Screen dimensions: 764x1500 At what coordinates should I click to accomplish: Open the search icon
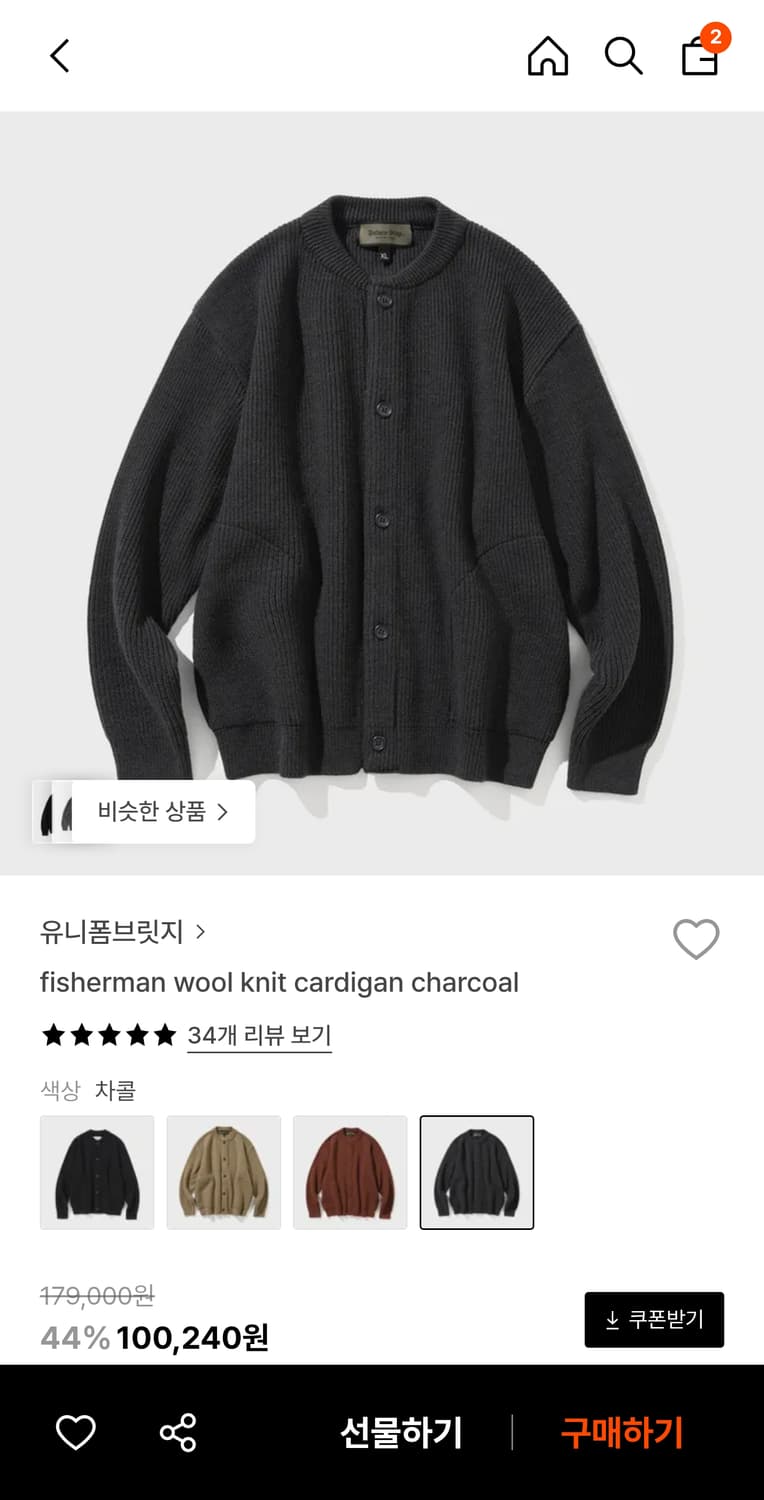click(623, 56)
